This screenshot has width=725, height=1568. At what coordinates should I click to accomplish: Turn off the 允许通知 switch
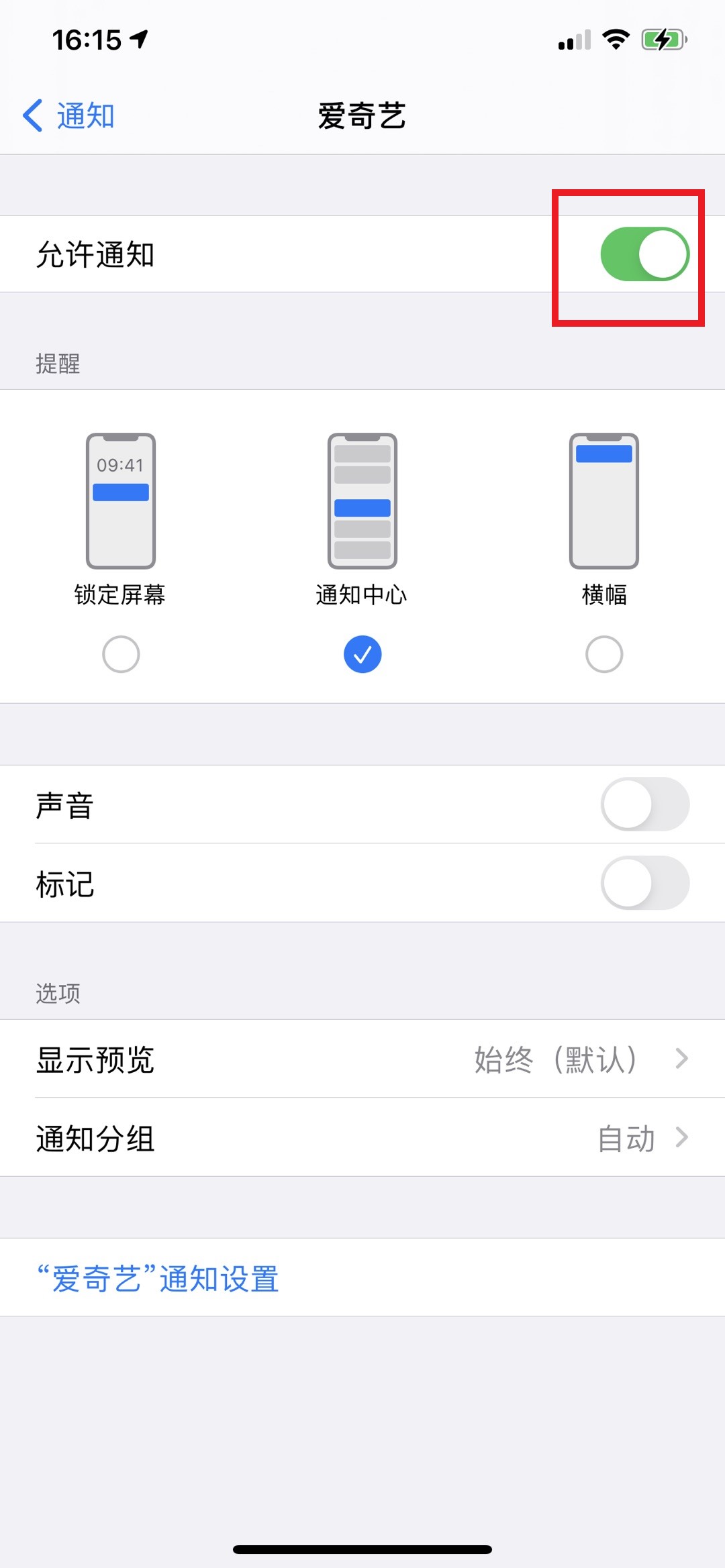click(x=644, y=254)
